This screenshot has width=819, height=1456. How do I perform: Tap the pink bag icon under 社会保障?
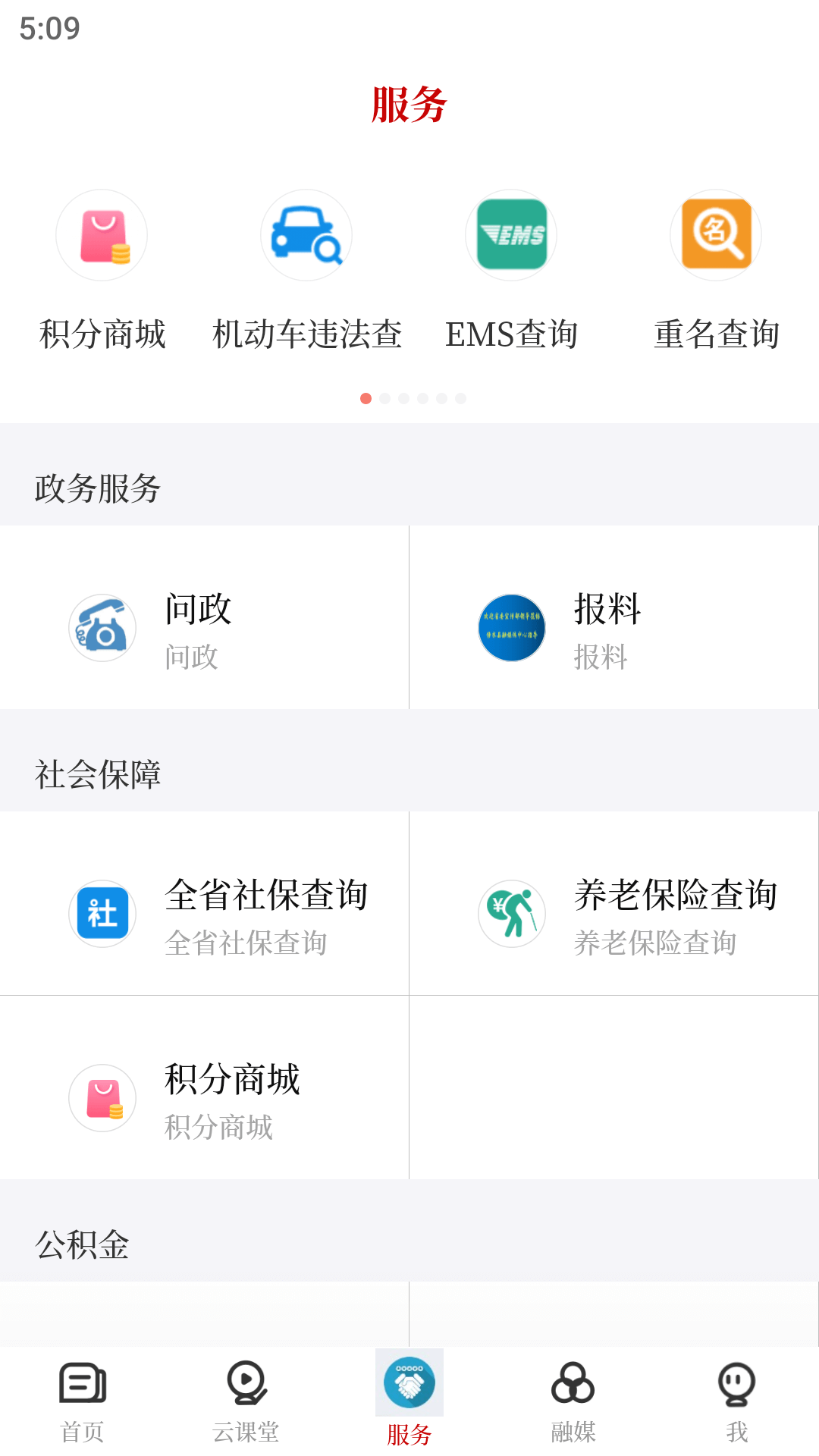(x=102, y=1098)
